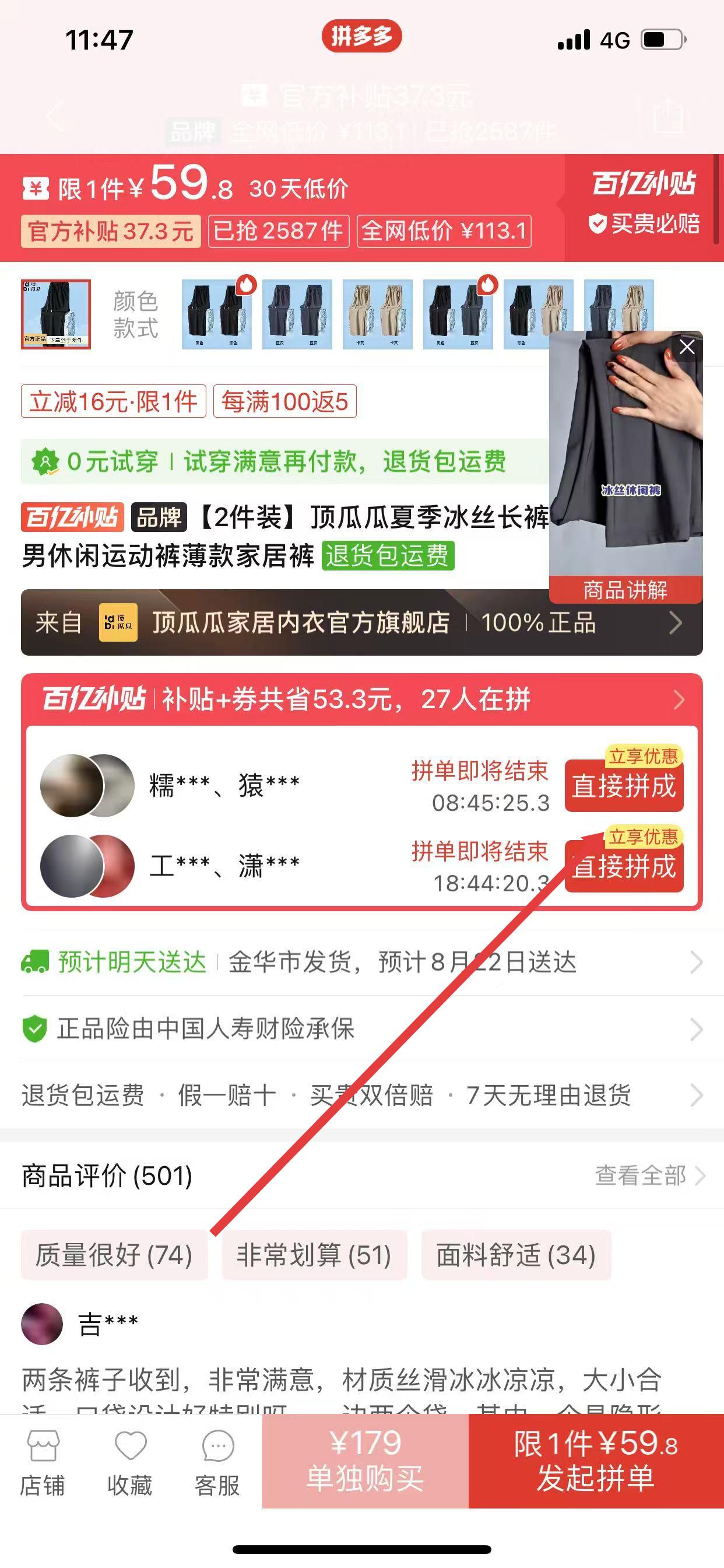Filter reviews by 质量很好 (74)

(x=114, y=1255)
